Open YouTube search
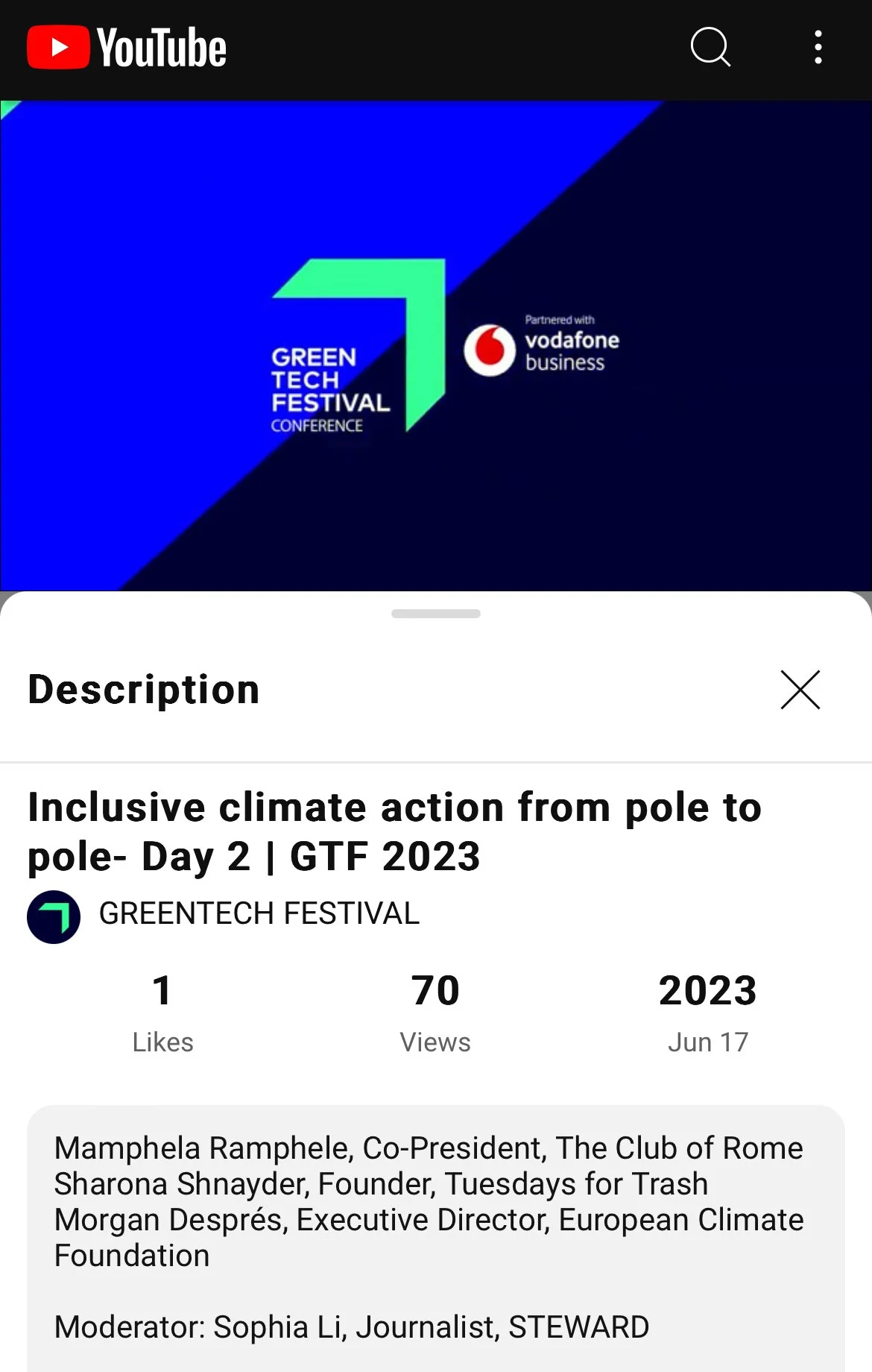This screenshot has height=1372, width=872. (x=710, y=48)
